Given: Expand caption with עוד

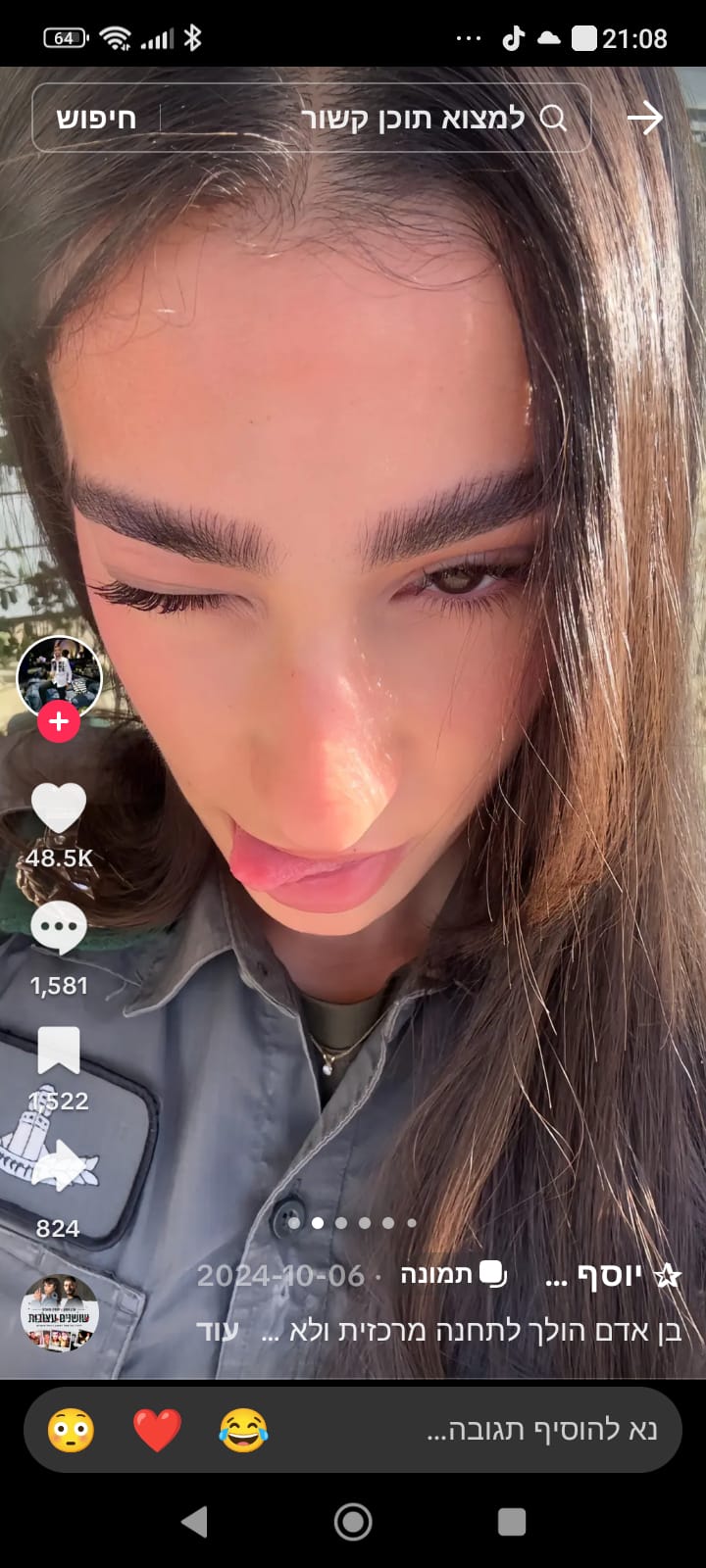Looking at the screenshot, I should click(x=217, y=1331).
